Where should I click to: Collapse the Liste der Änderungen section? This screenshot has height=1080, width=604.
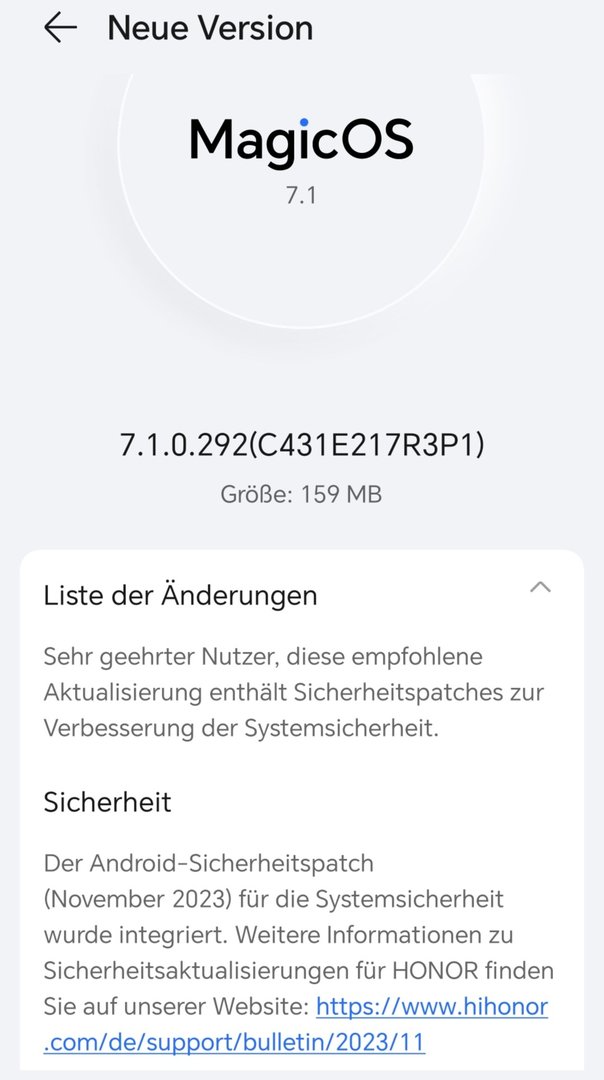pos(541,587)
